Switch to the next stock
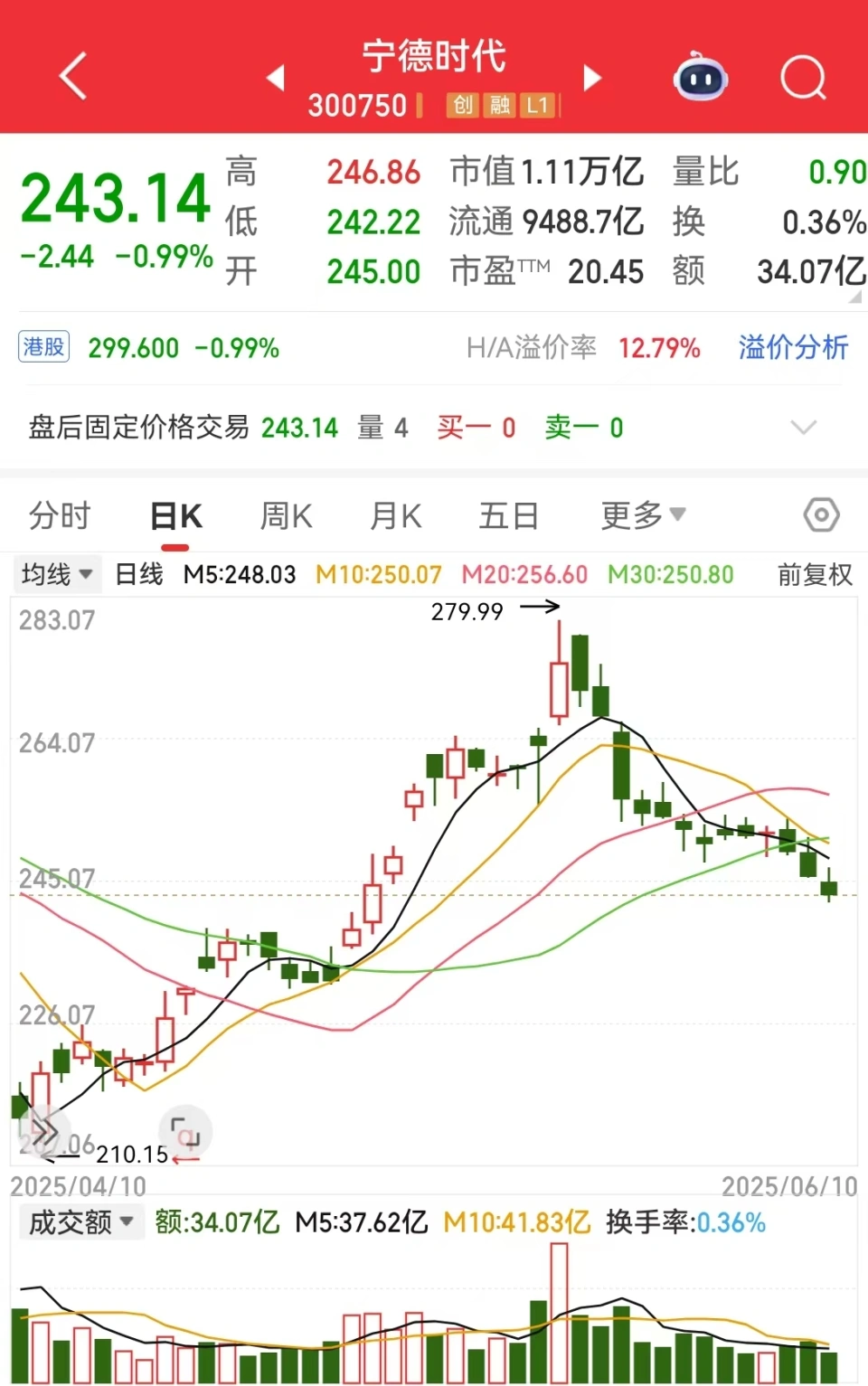 click(x=592, y=78)
